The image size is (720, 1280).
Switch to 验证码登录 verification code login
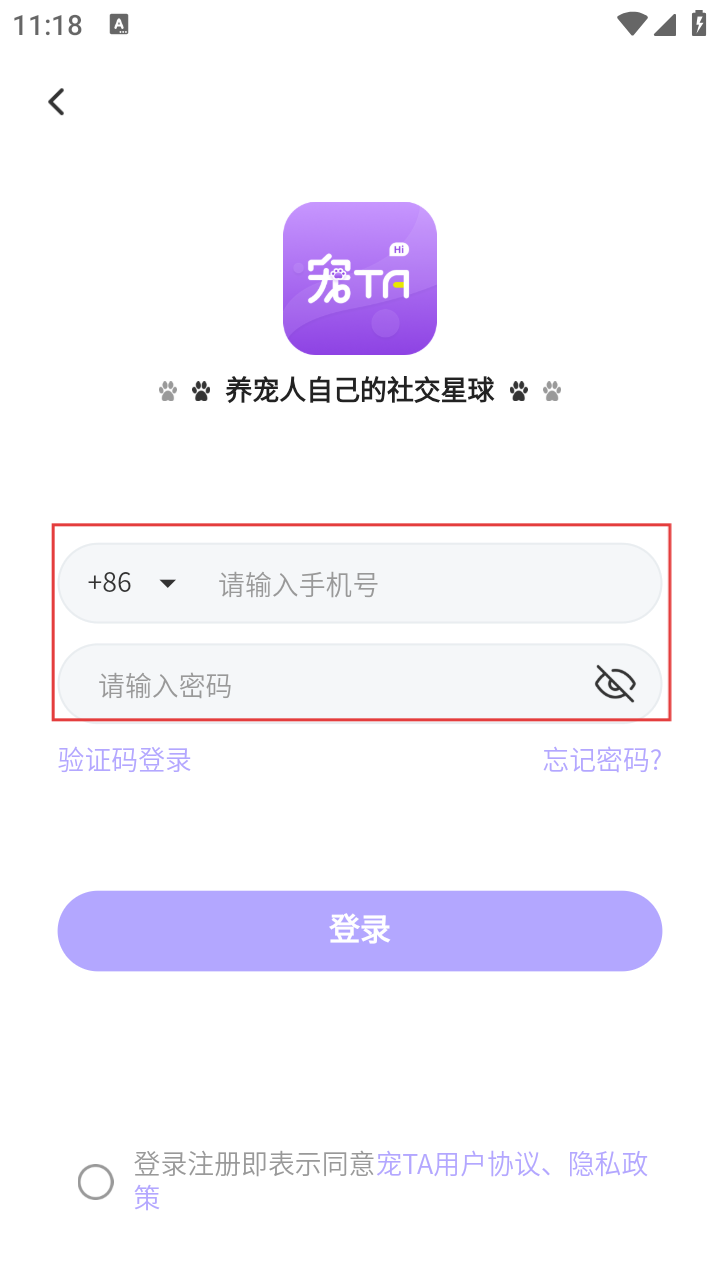click(x=125, y=760)
